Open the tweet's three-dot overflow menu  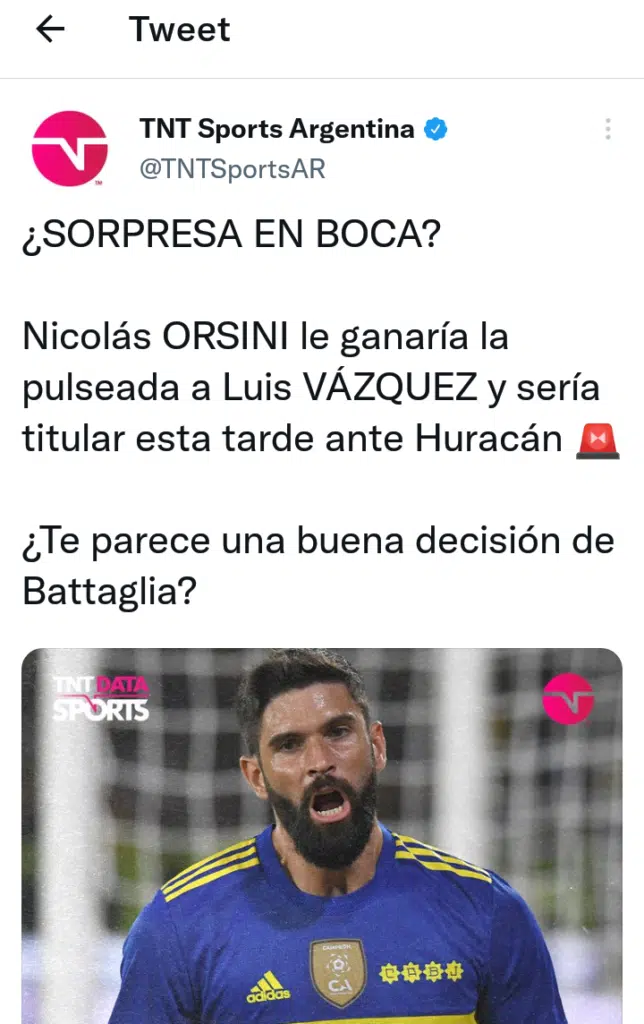point(607,130)
